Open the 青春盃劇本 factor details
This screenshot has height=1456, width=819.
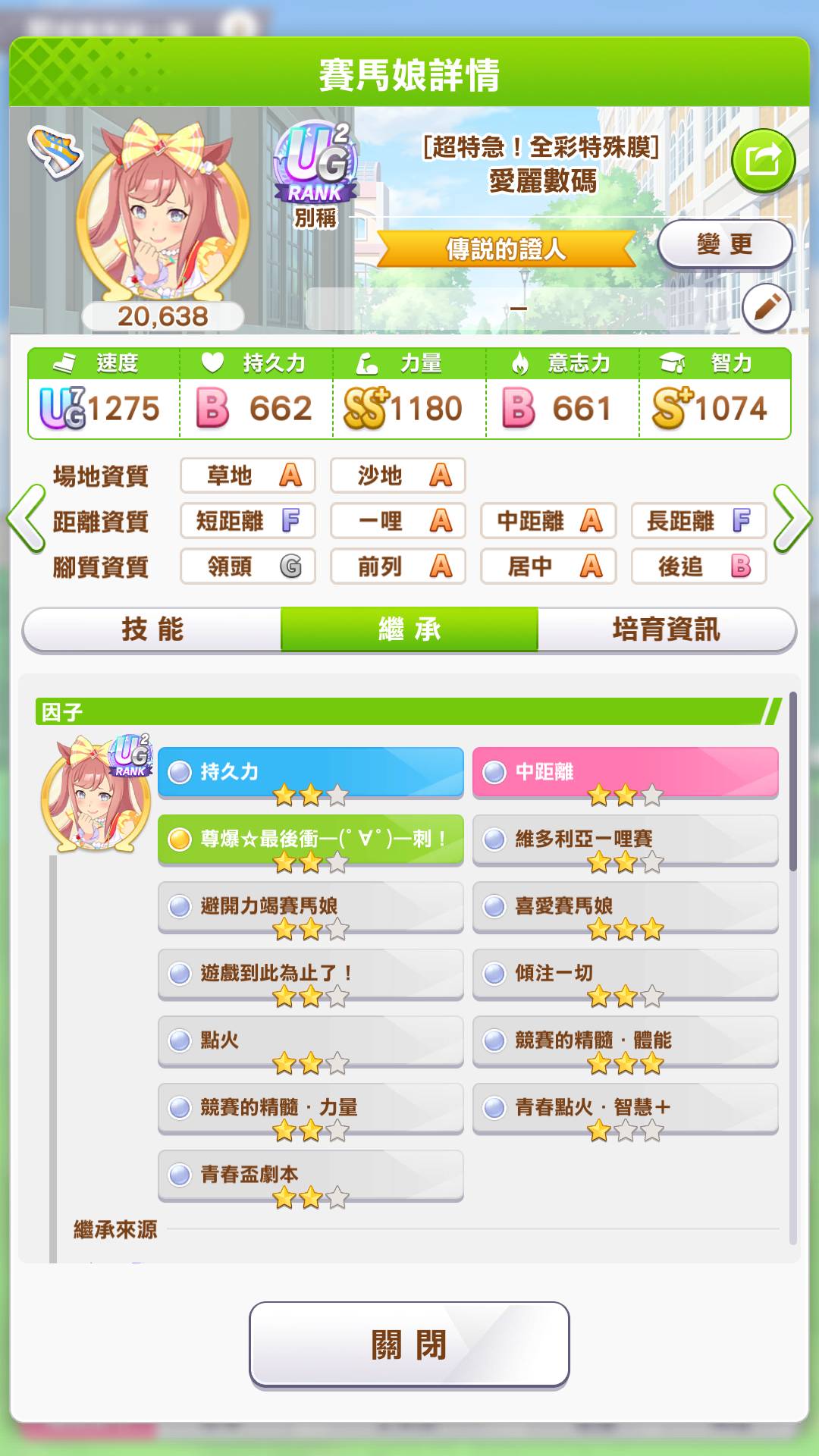click(x=310, y=1174)
